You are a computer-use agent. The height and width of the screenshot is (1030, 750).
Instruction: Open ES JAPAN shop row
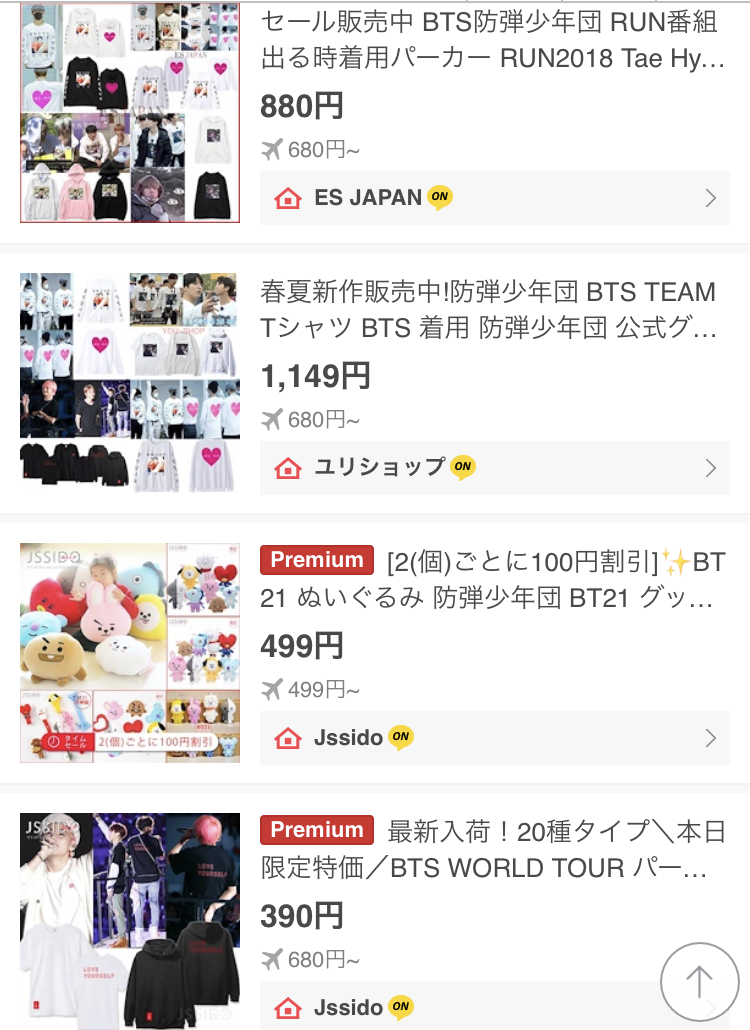pos(494,198)
